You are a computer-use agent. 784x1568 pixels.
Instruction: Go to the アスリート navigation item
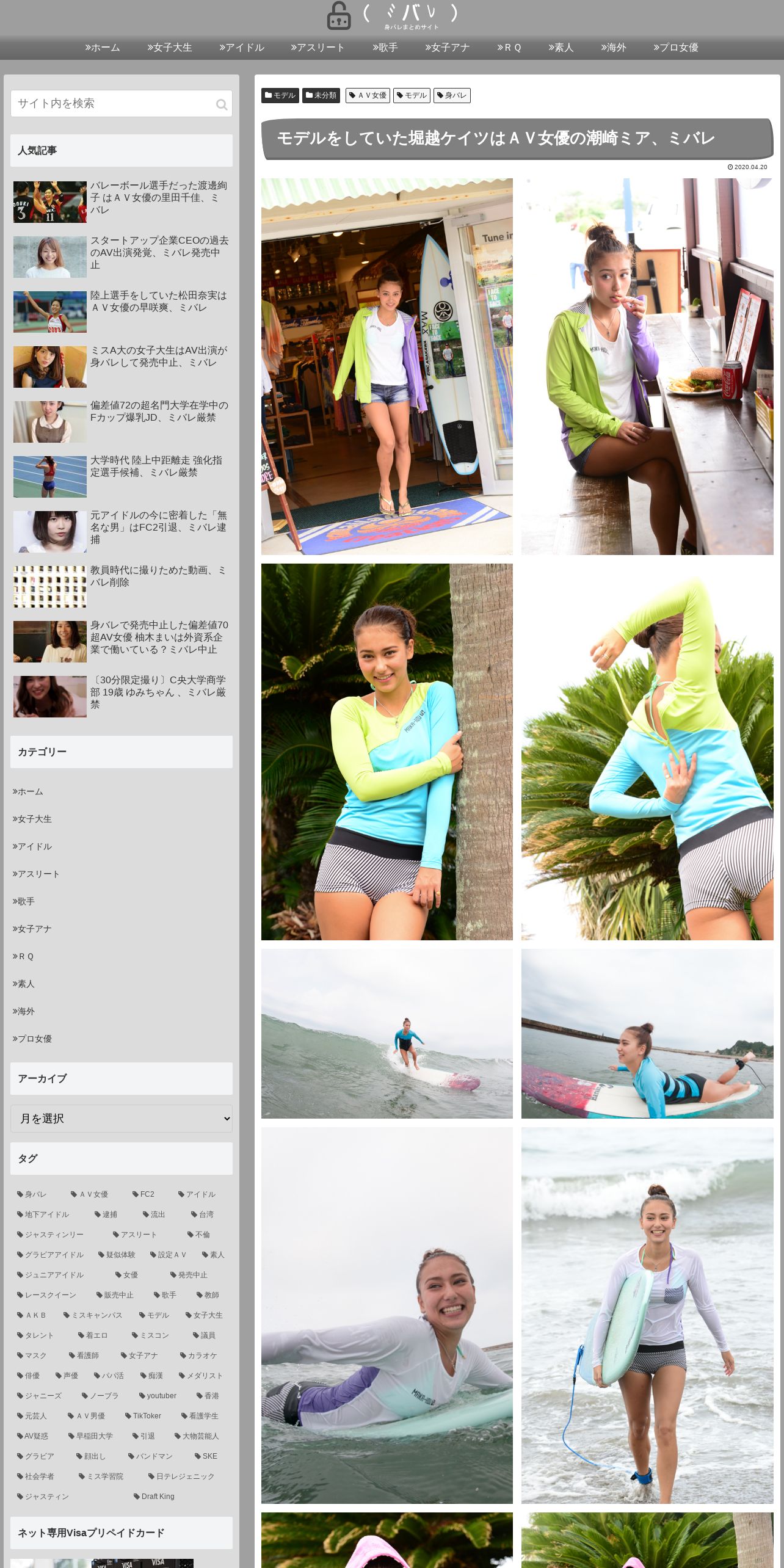(318, 48)
